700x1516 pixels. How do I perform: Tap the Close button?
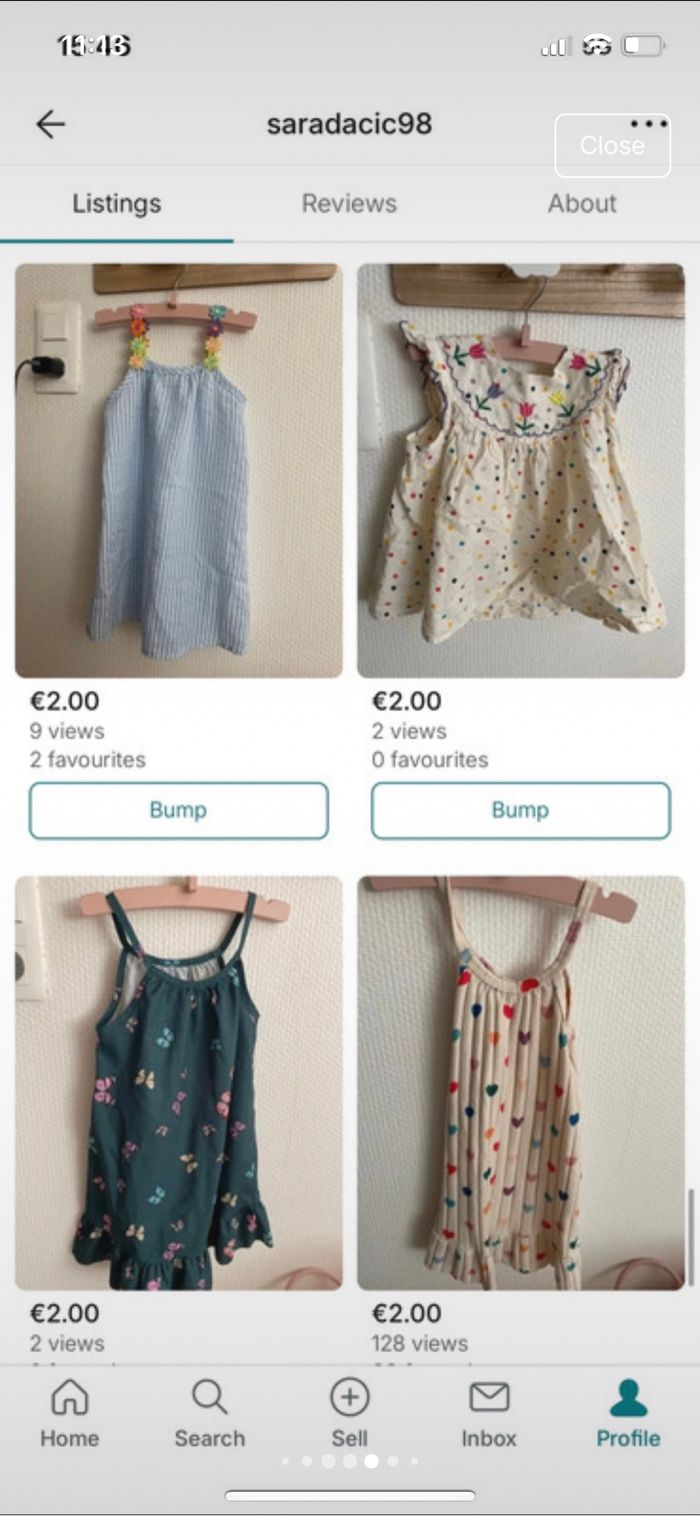tap(612, 145)
